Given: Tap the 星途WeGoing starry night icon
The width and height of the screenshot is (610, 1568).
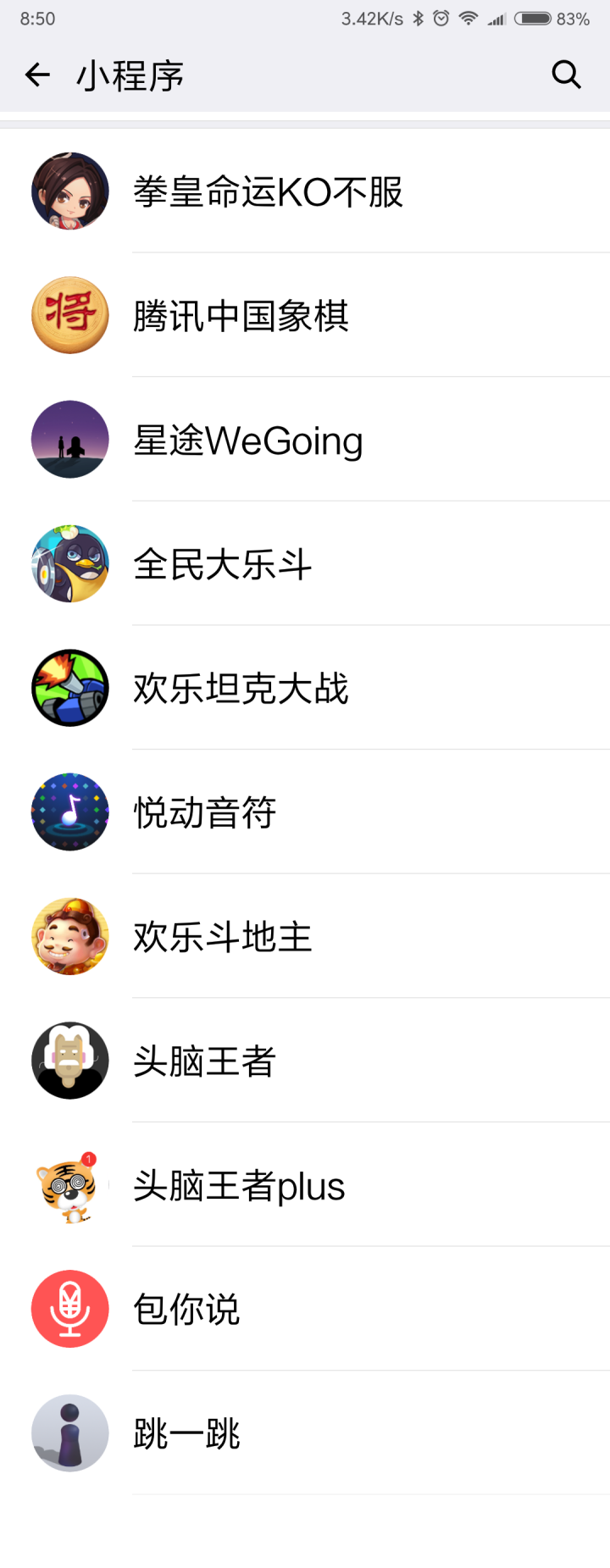Looking at the screenshot, I should [x=69, y=439].
